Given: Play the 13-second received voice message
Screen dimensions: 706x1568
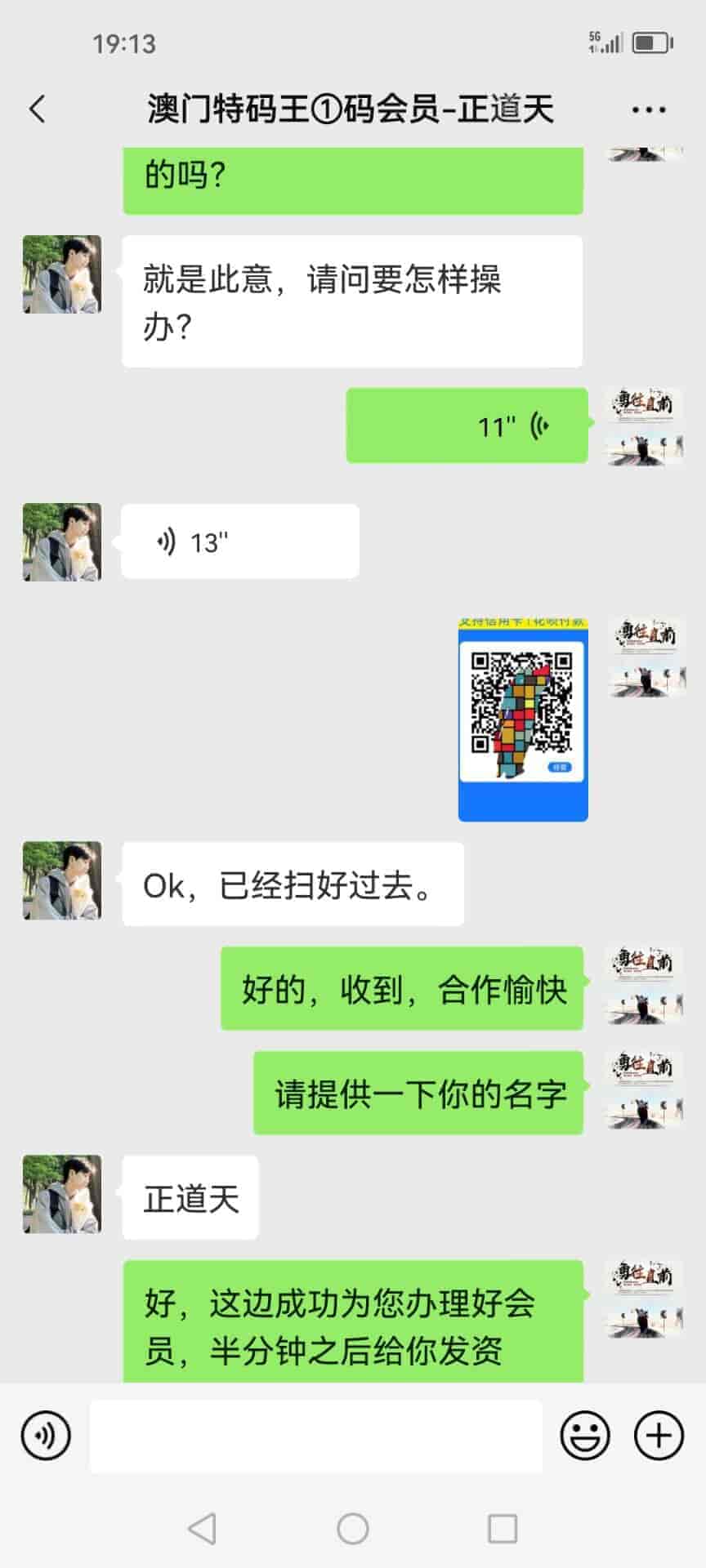Looking at the screenshot, I should coord(240,541).
